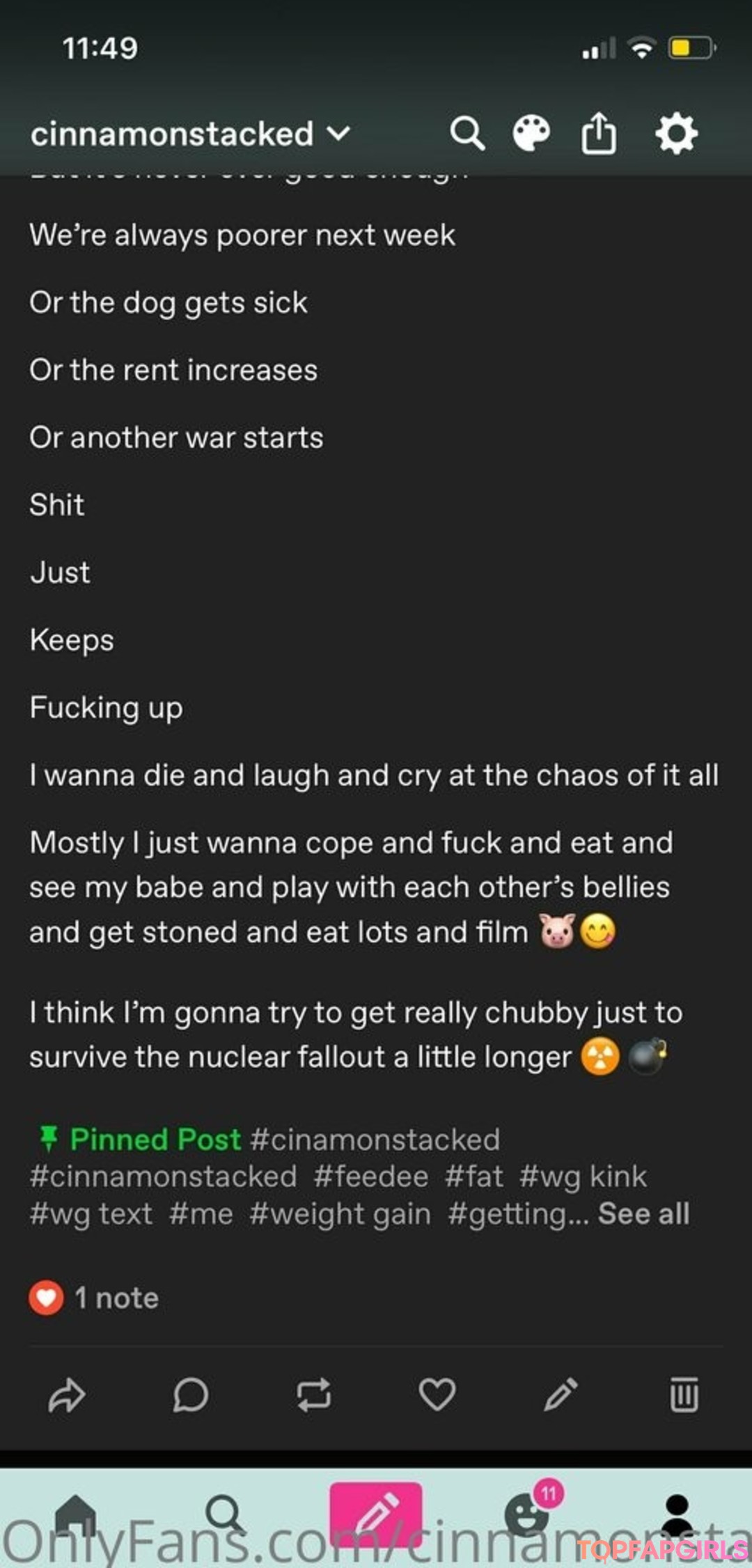Delete the post with the trash icon
The image size is (752, 1568).
point(684,1395)
